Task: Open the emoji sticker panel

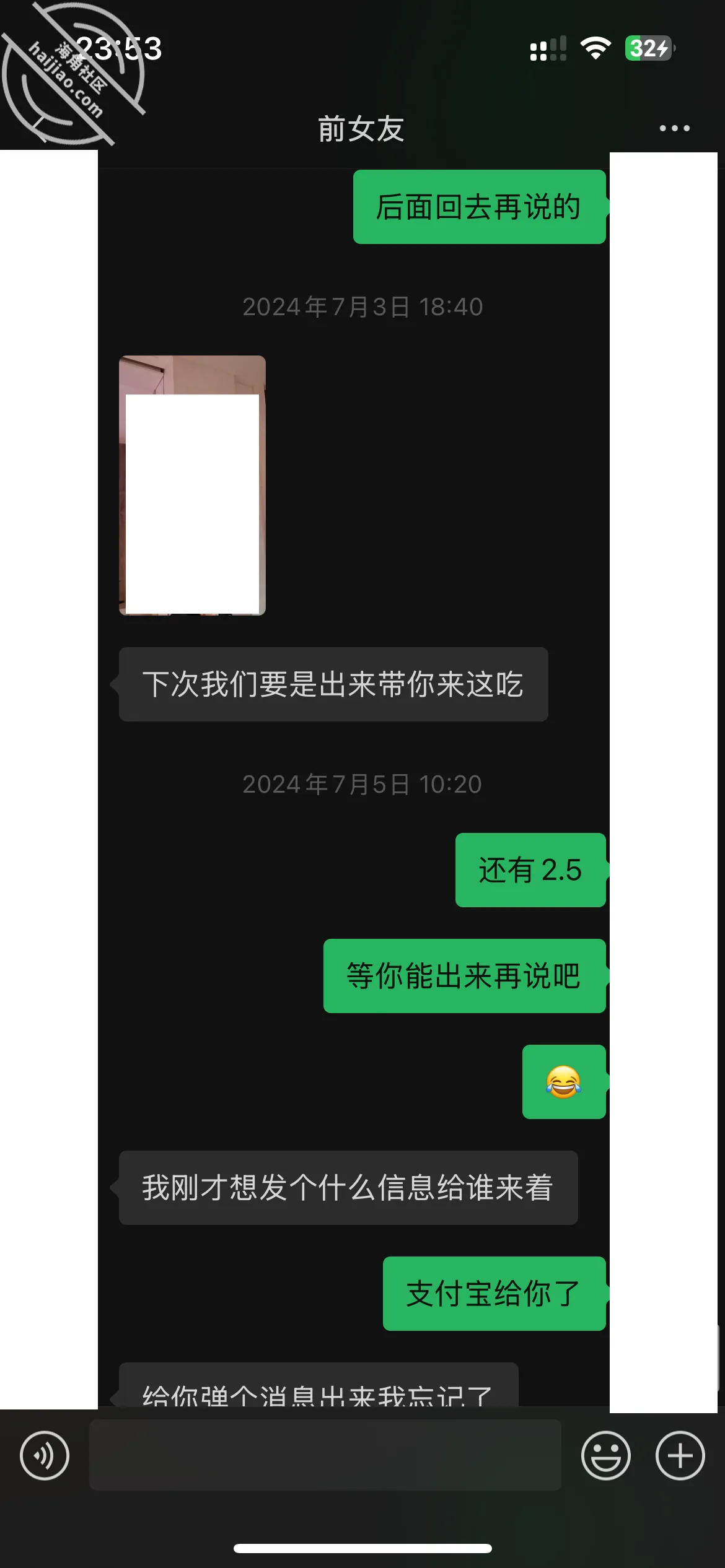Action: coord(605,1455)
